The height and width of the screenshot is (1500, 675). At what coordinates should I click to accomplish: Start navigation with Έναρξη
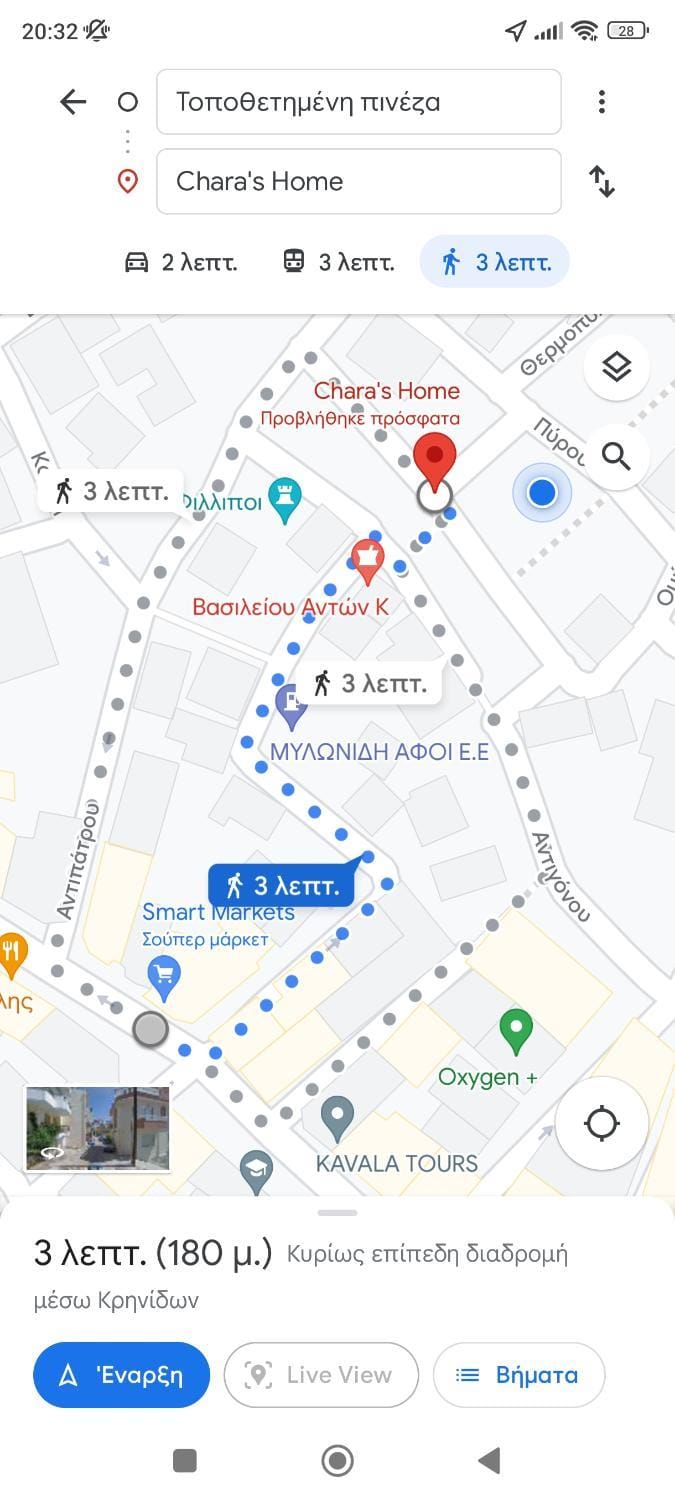pos(121,1375)
